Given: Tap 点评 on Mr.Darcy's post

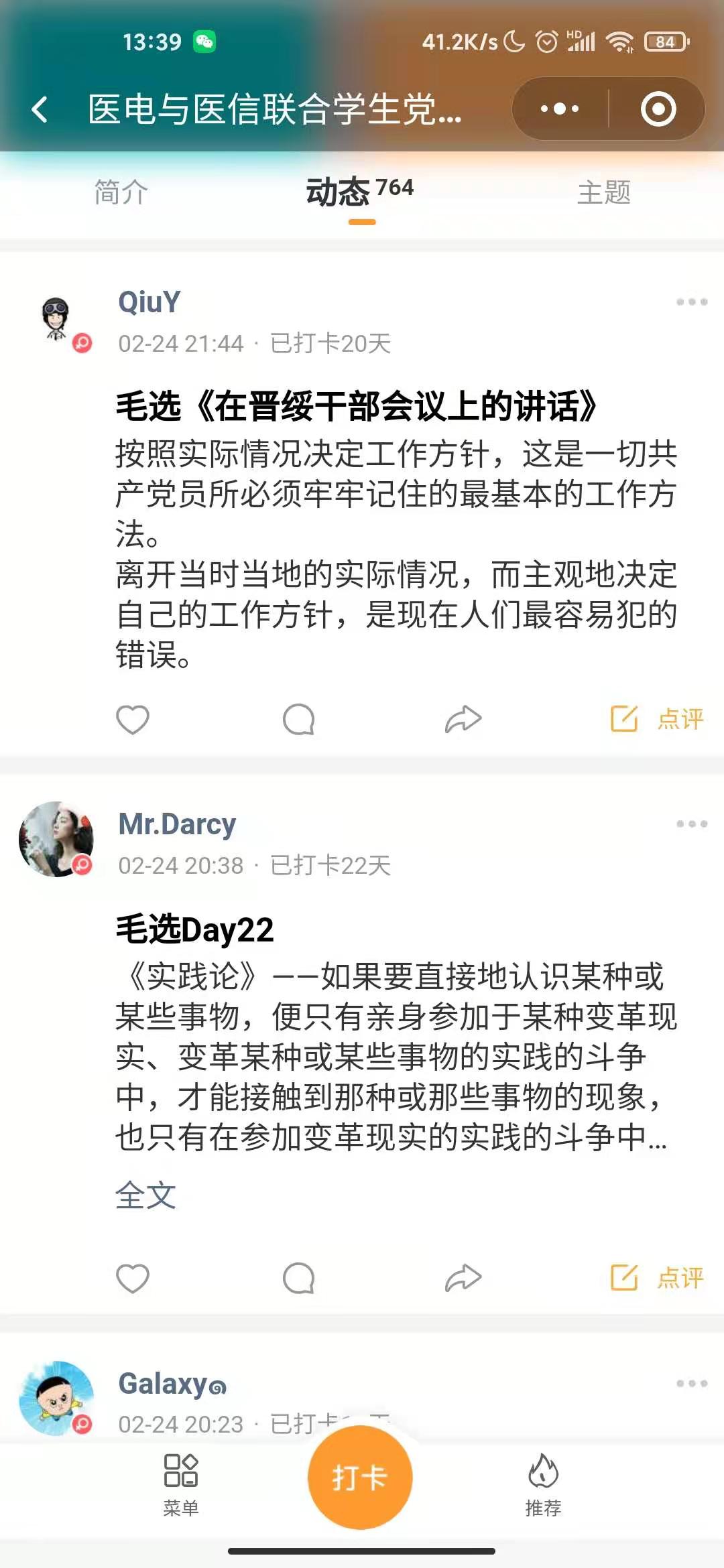Looking at the screenshot, I should (657, 1278).
